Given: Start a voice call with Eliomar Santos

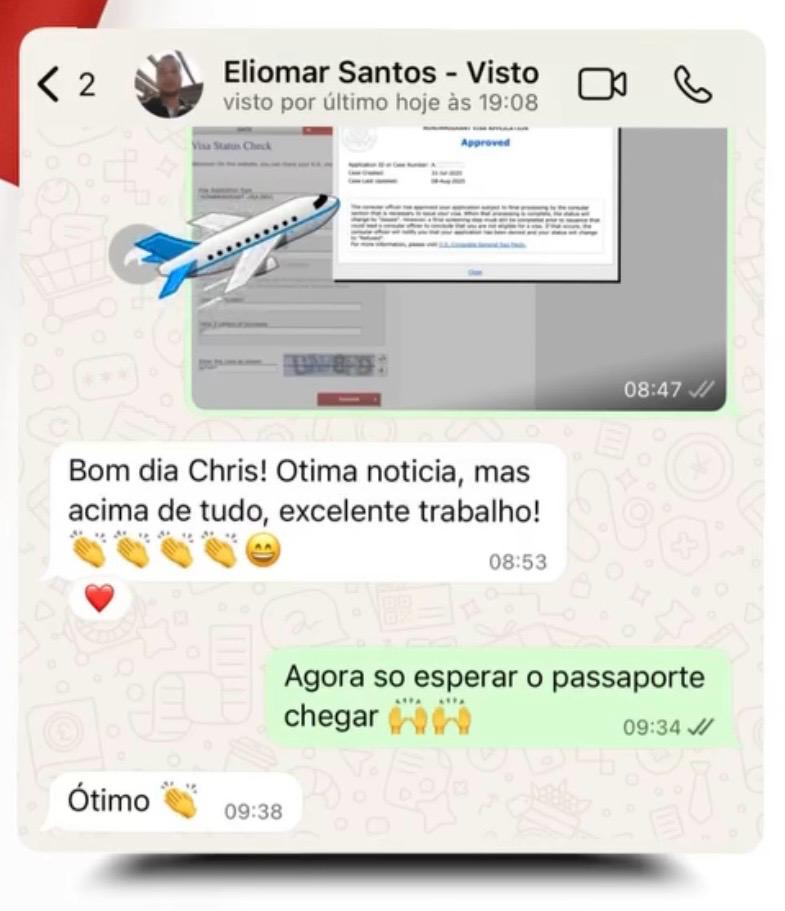Looking at the screenshot, I should pos(696,84).
